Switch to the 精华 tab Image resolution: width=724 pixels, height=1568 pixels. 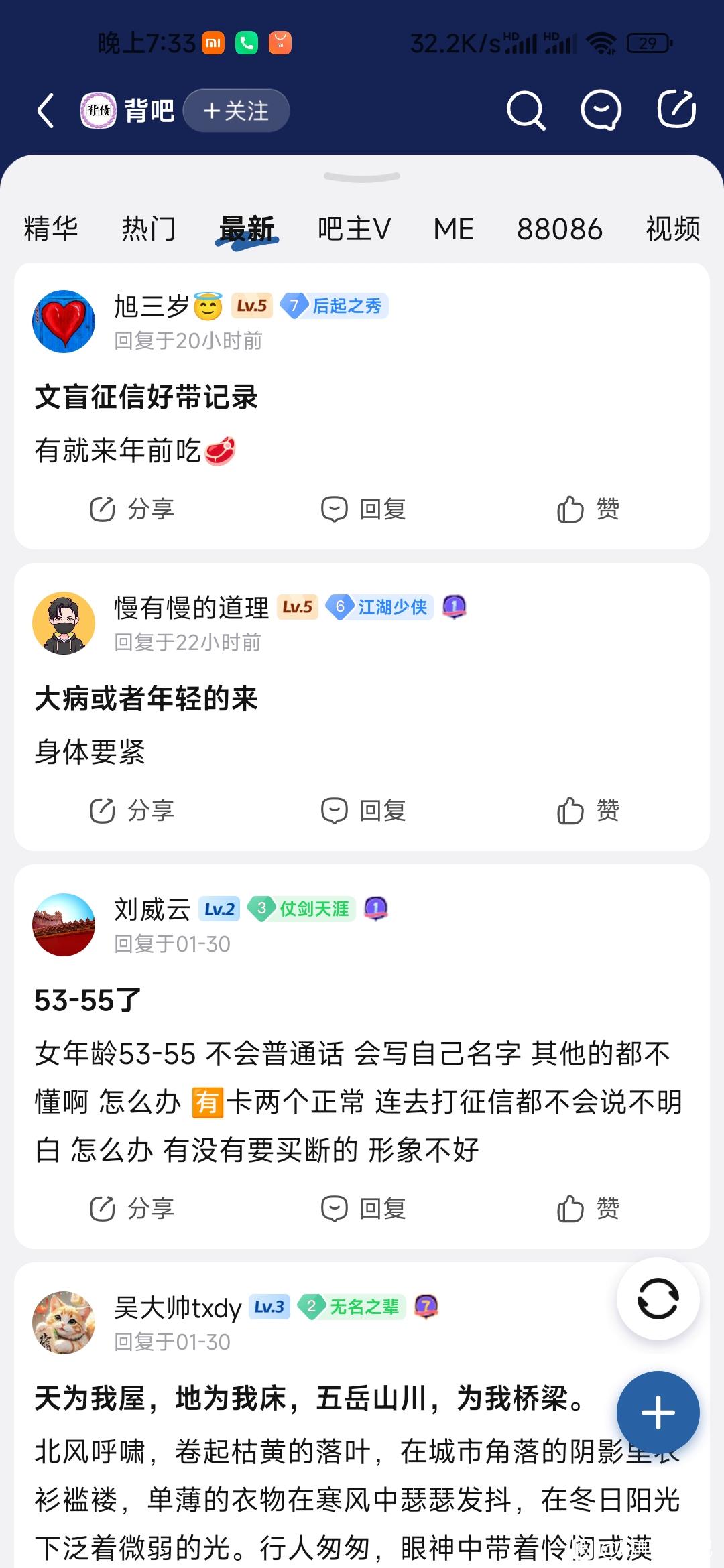51,229
